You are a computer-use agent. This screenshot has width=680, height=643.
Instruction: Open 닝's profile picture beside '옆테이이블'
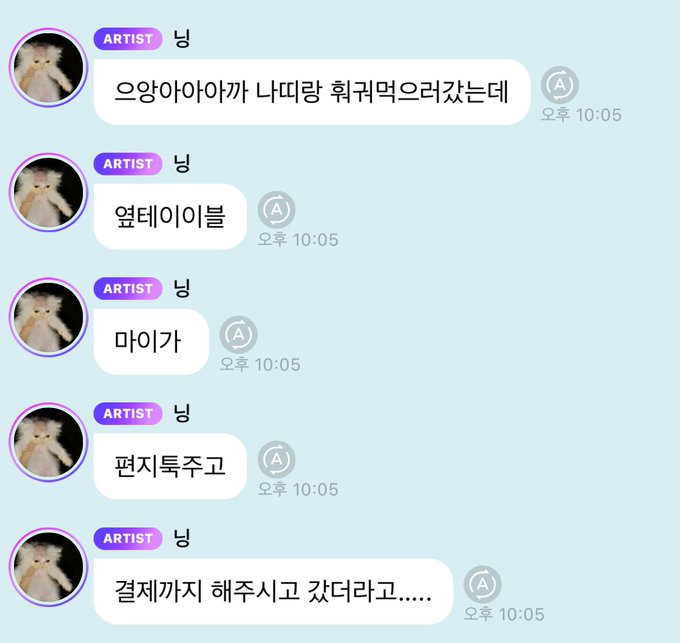tap(48, 194)
